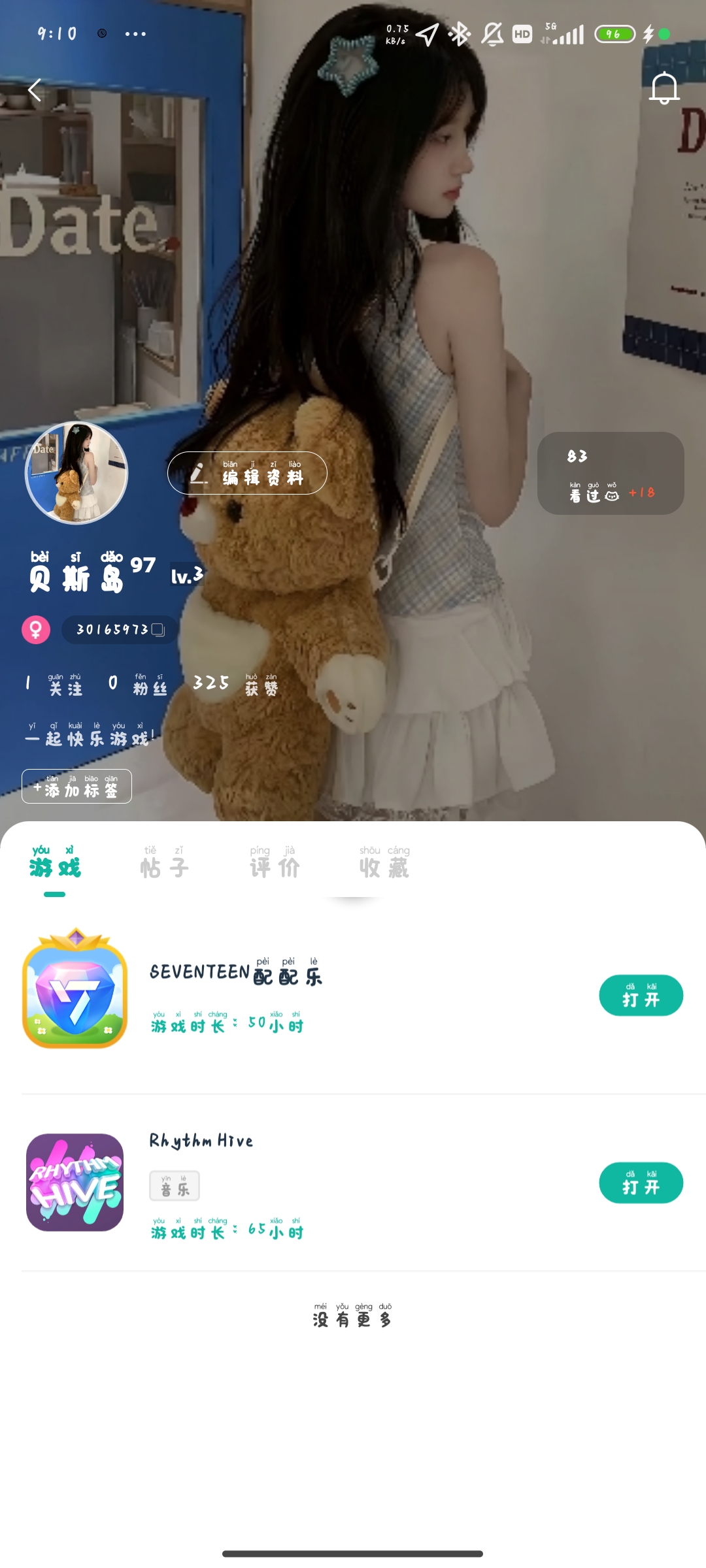Go back using the top-left arrow
Screen dimensions: 706x1568
[35, 90]
